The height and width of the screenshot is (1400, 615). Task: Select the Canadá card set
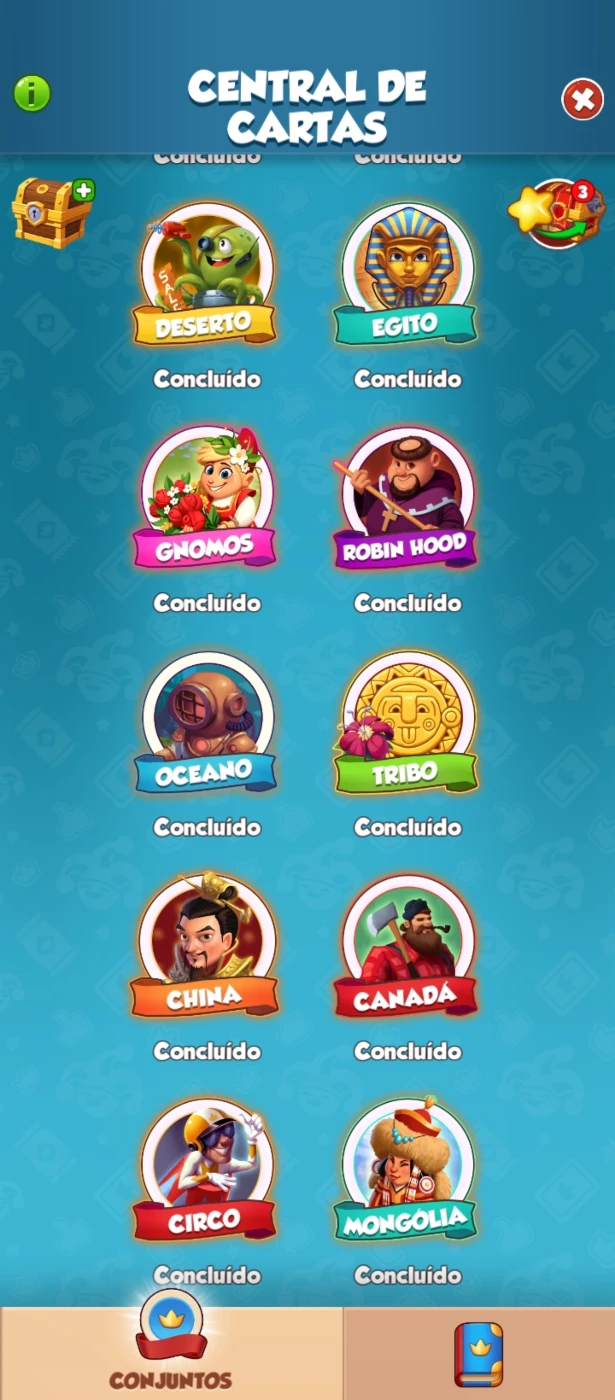(405, 946)
